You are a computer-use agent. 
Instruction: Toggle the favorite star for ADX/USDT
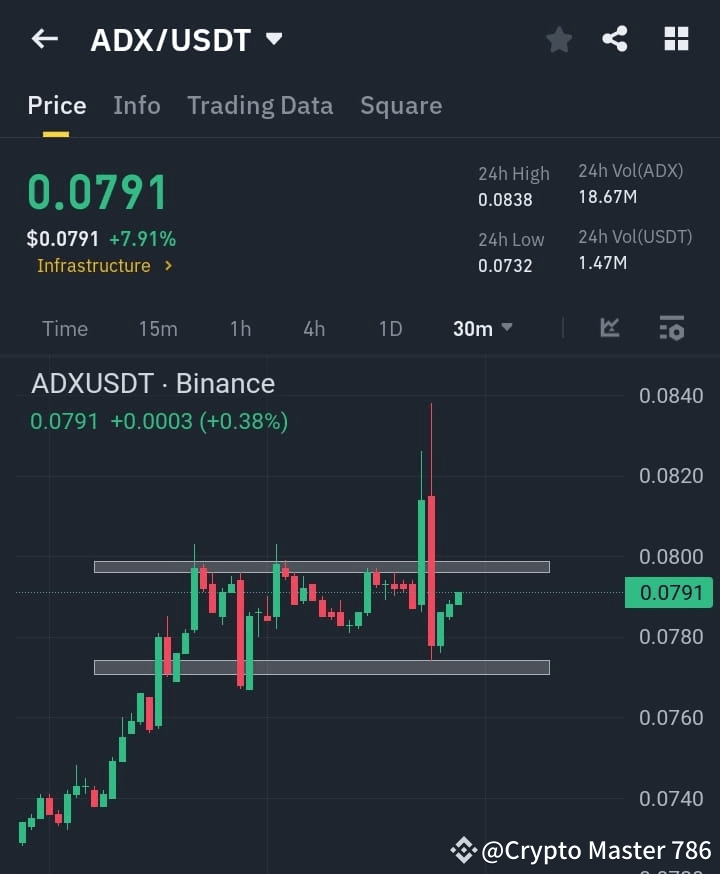click(558, 39)
